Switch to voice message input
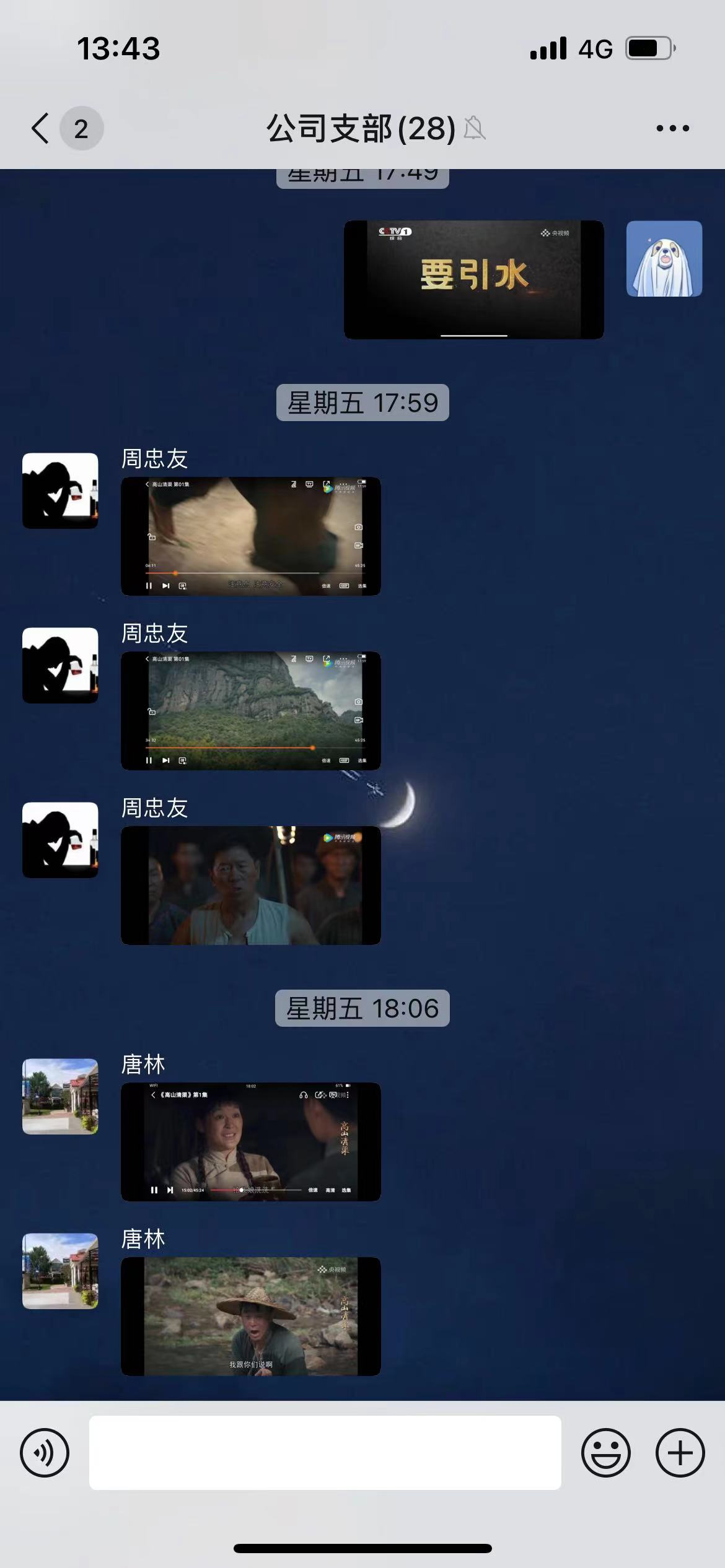 tap(45, 1453)
